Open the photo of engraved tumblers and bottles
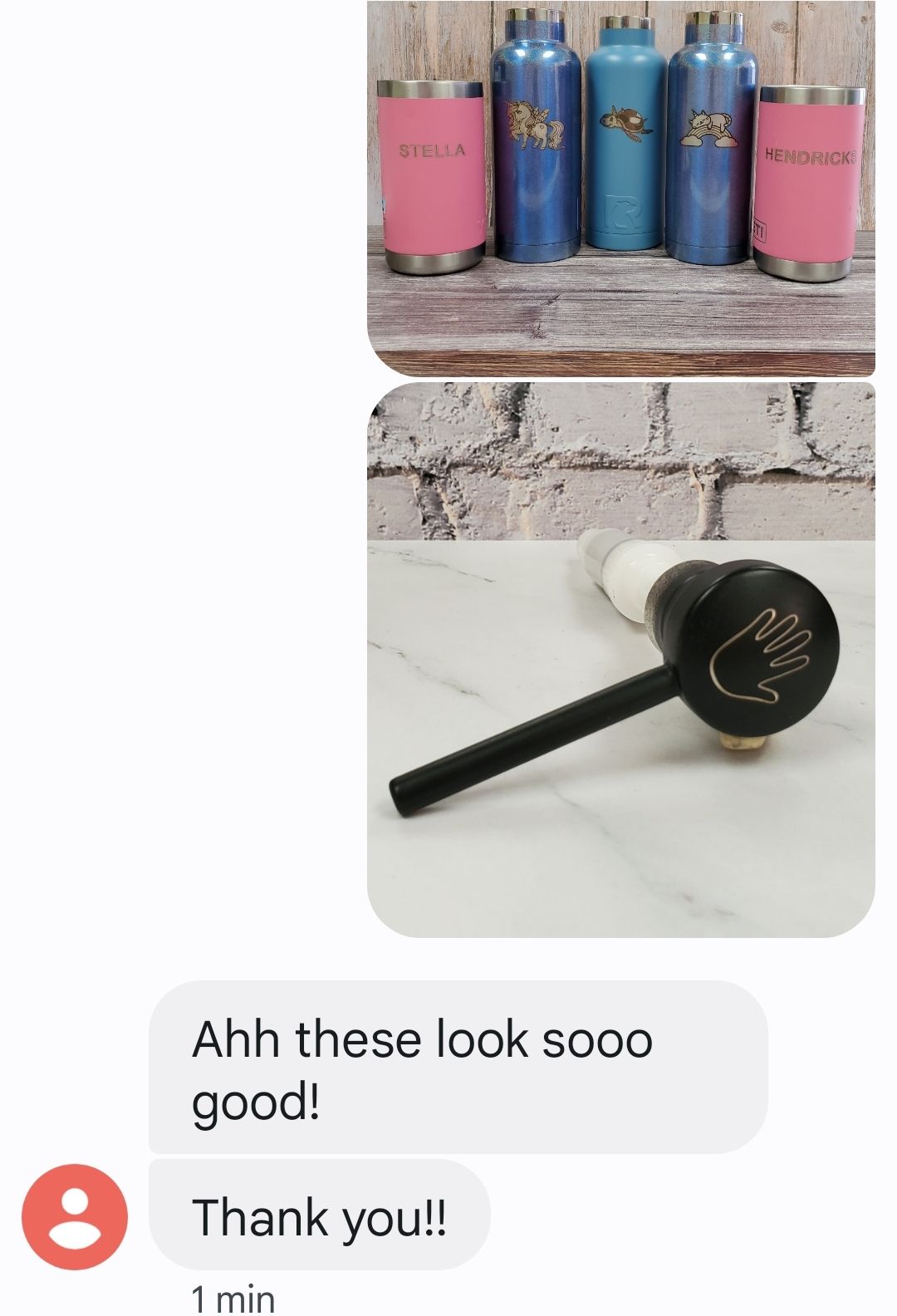897x1316 pixels. (620, 188)
